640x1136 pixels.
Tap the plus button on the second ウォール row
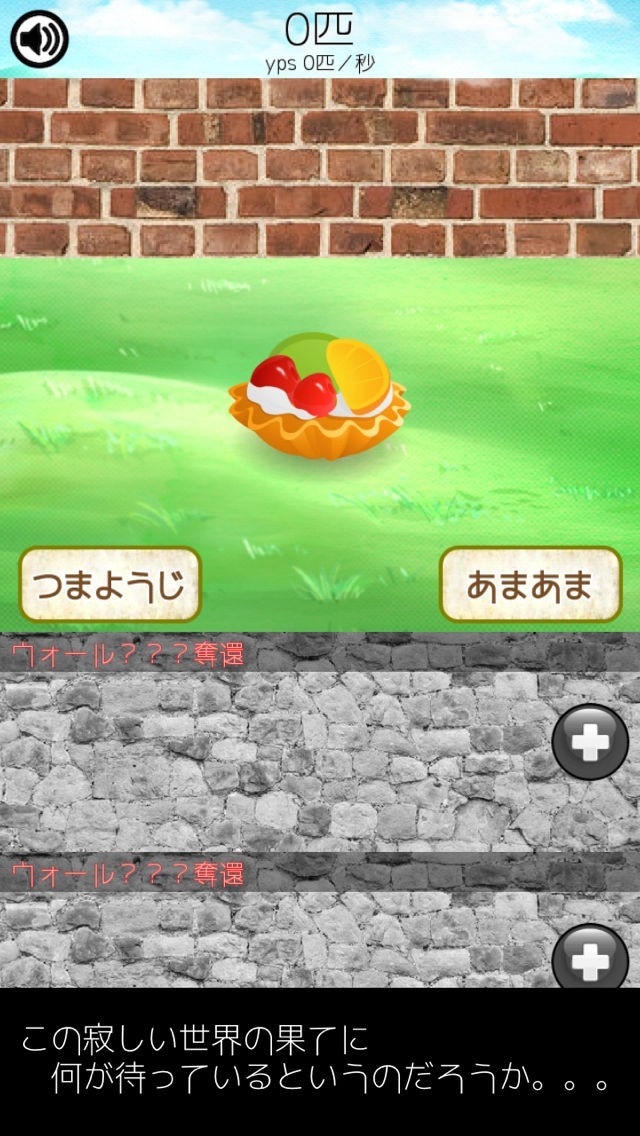[x=590, y=956]
